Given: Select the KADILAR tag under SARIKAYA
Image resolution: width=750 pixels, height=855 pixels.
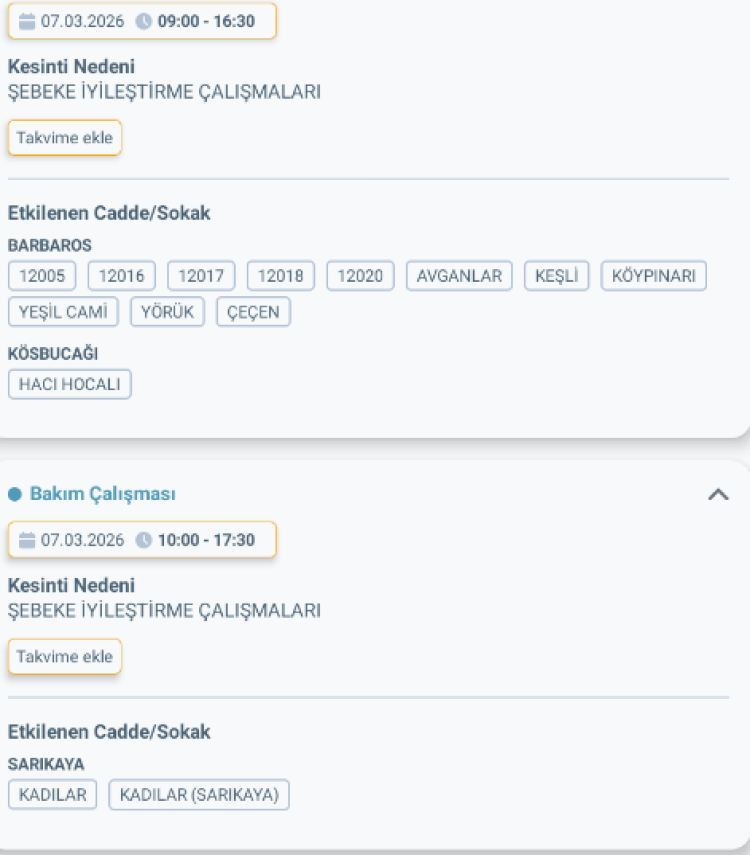Looking at the screenshot, I should click(51, 794).
